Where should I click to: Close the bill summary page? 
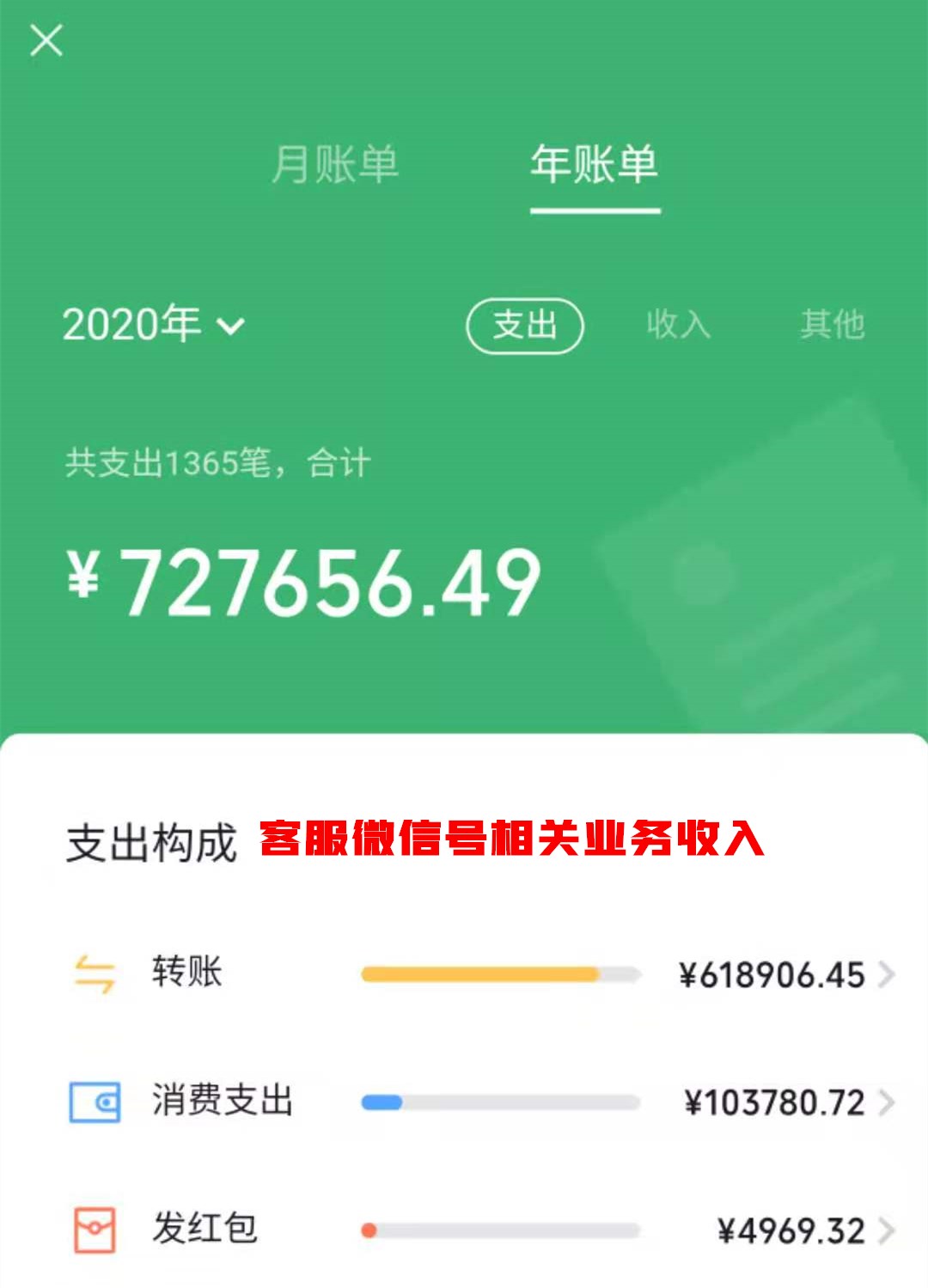coord(46,40)
